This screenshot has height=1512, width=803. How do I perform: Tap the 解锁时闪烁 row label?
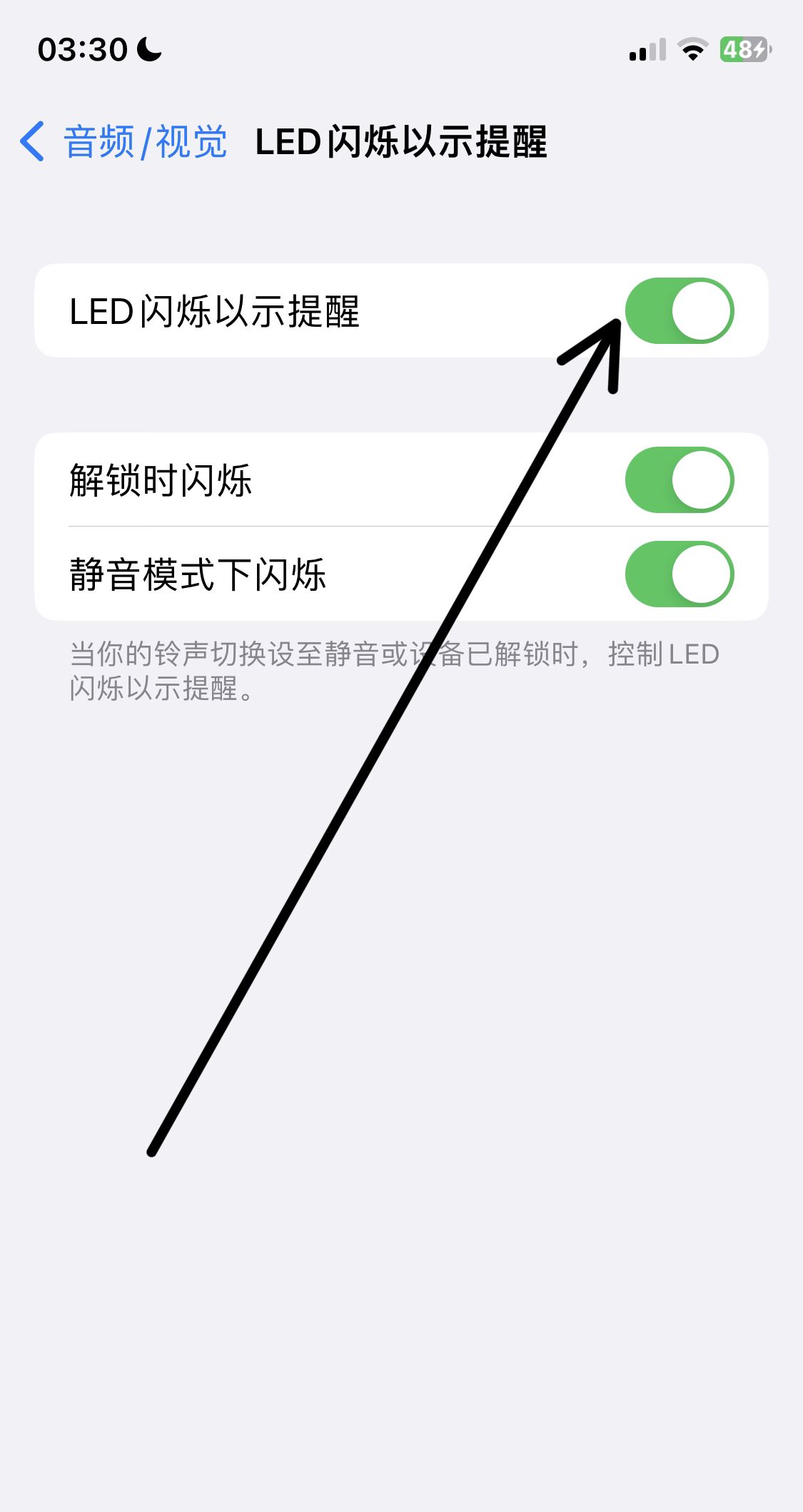tap(161, 480)
